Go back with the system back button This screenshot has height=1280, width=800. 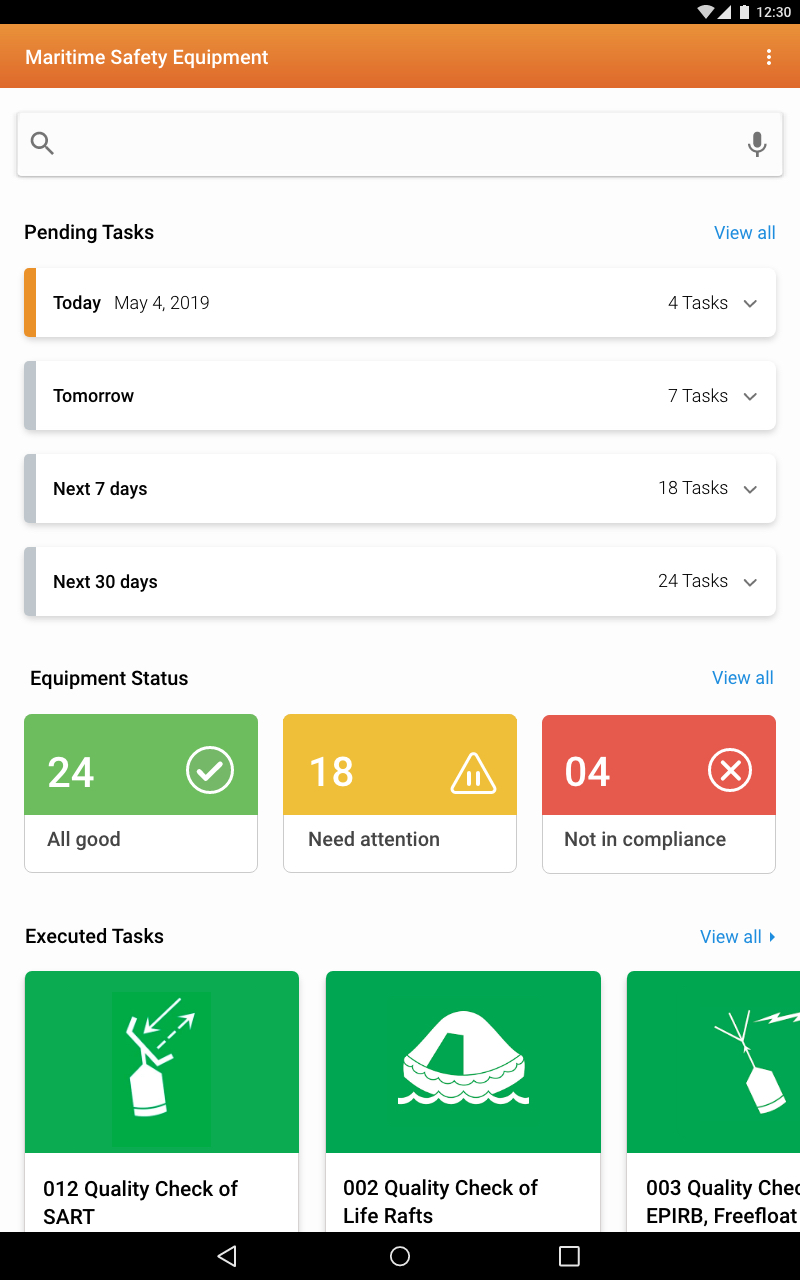coord(227,1256)
